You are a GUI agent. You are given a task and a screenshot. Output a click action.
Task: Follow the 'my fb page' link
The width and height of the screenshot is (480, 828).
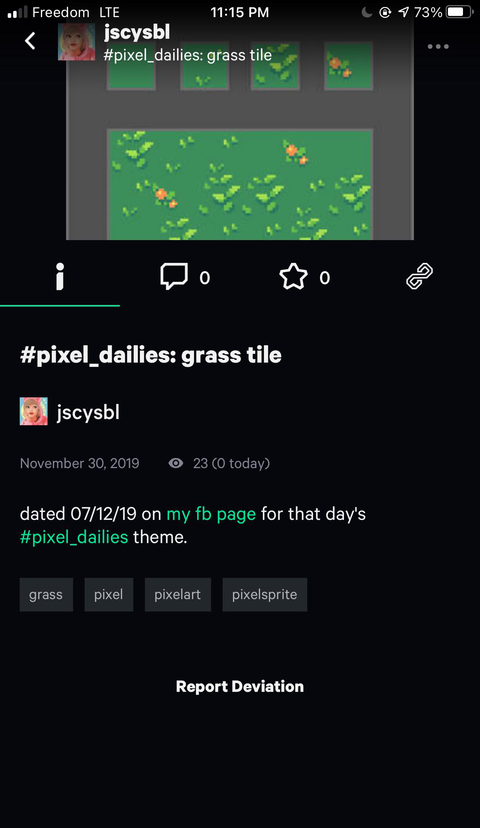[211, 514]
